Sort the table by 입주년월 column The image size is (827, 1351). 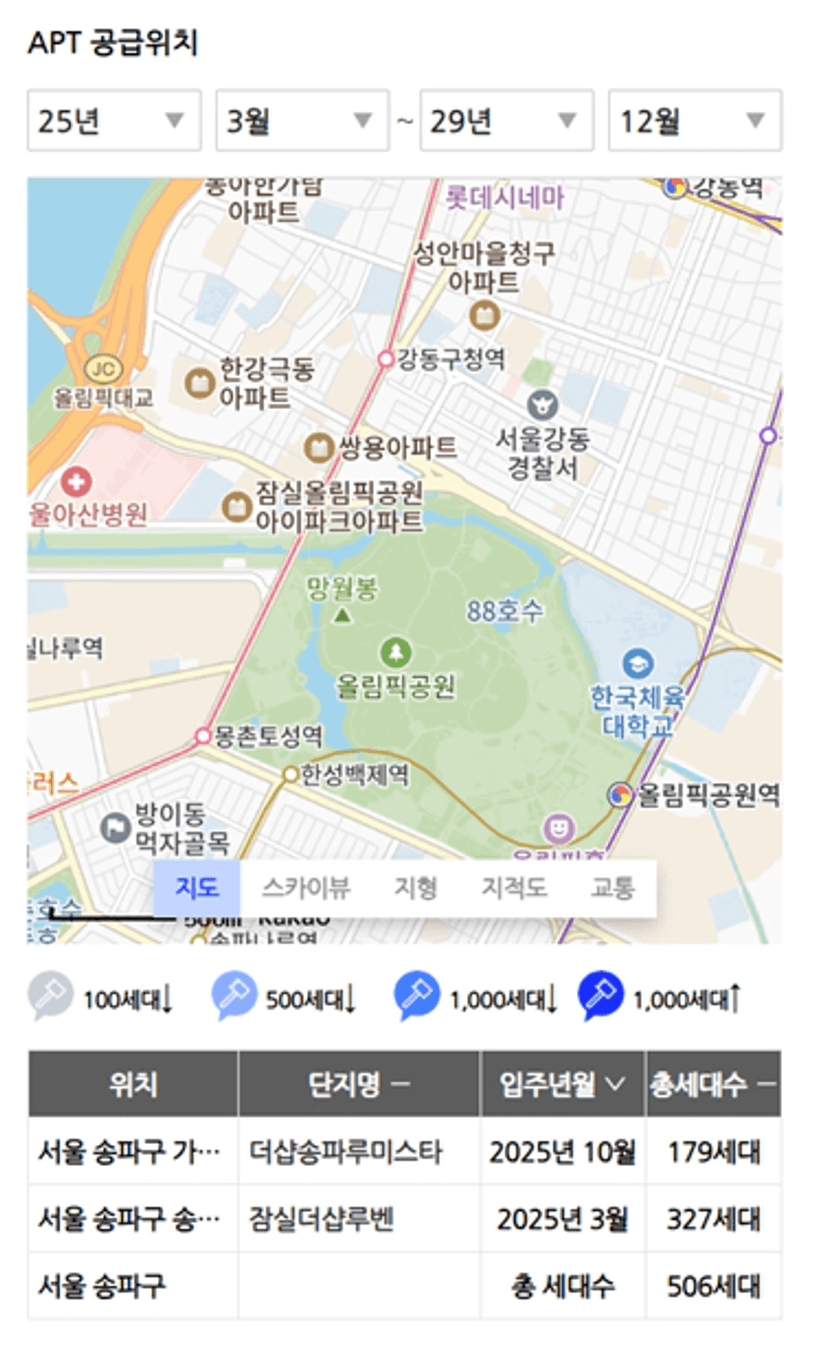562,1084
